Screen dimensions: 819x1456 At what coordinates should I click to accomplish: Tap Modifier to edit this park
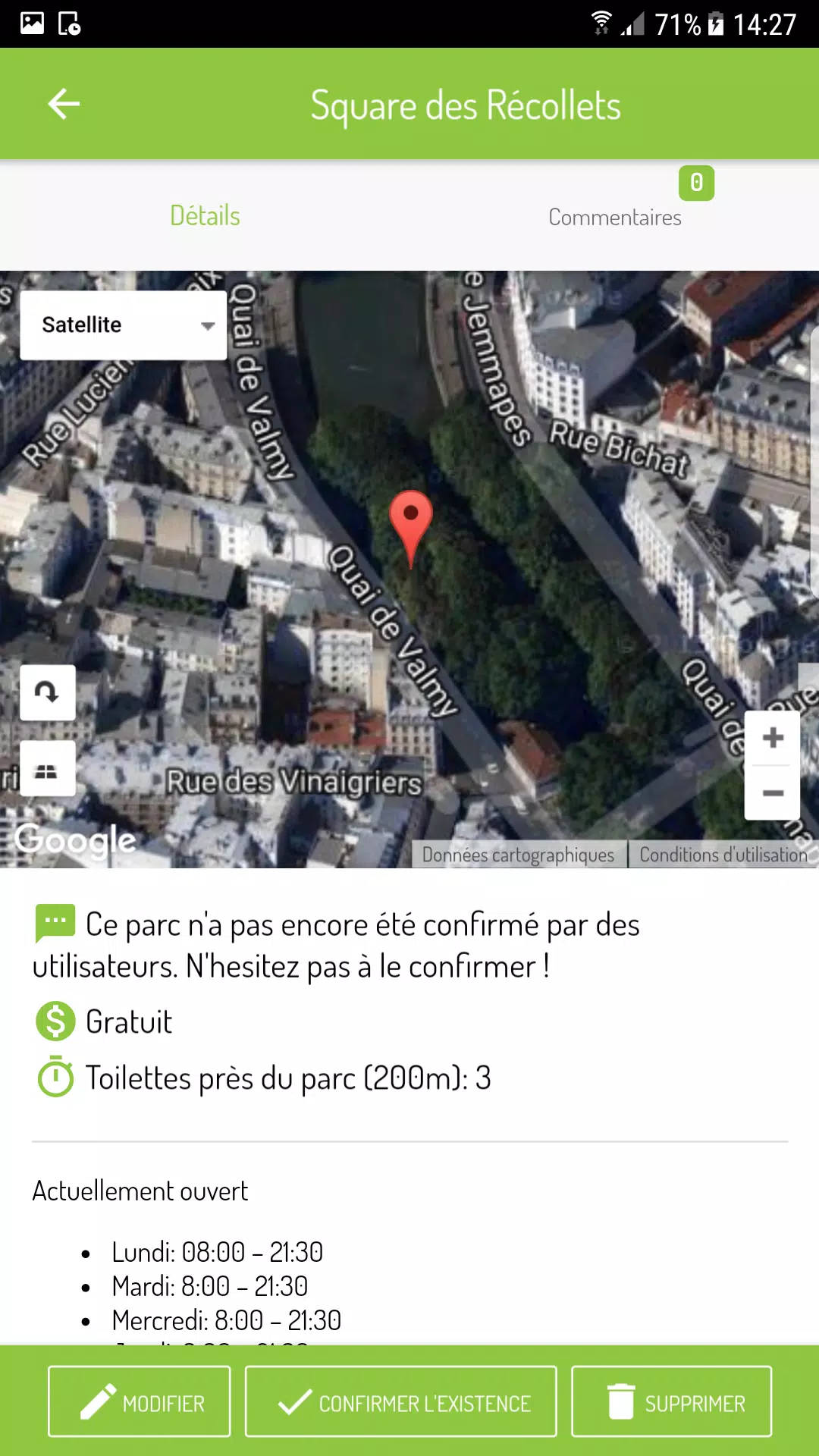[x=140, y=1401]
